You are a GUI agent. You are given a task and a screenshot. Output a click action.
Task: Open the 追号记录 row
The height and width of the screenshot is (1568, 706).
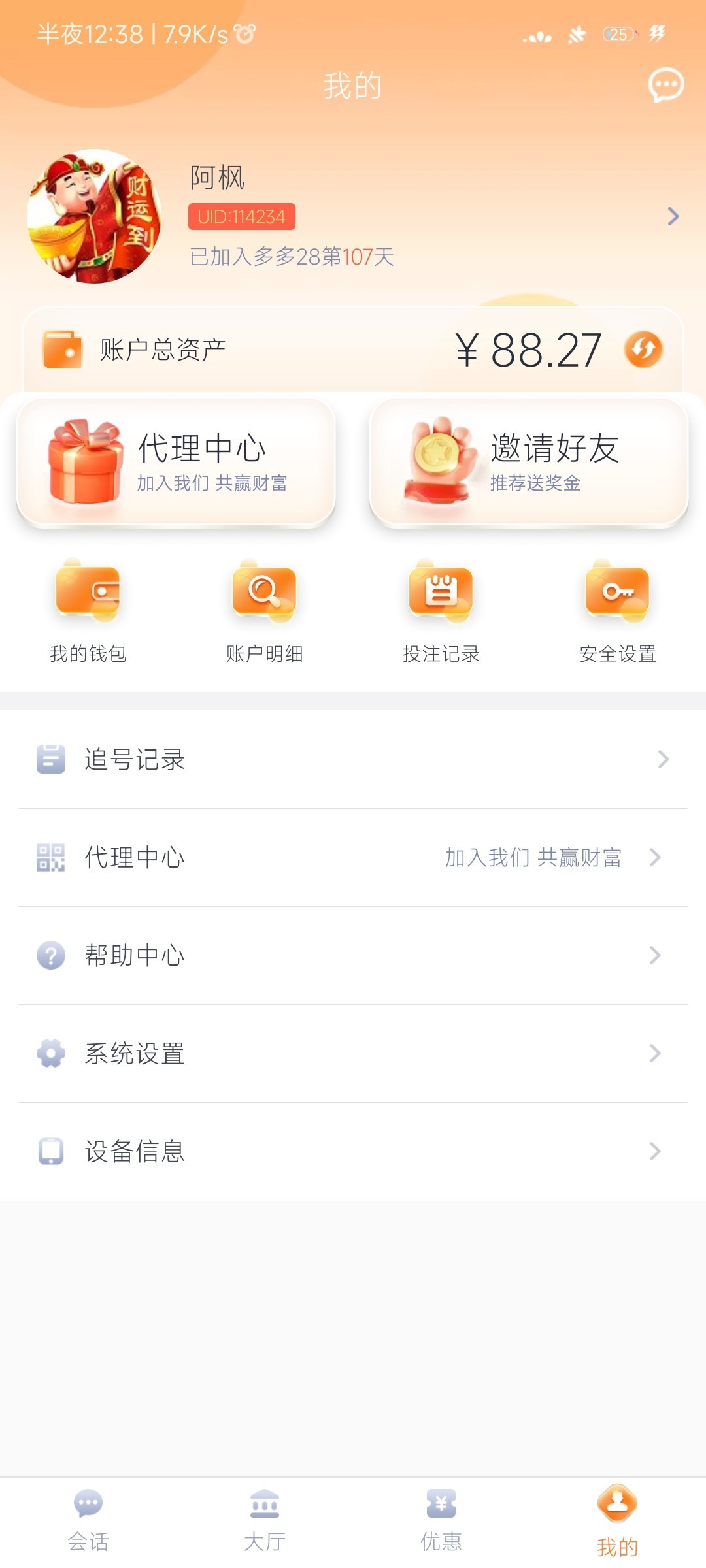(x=353, y=759)
